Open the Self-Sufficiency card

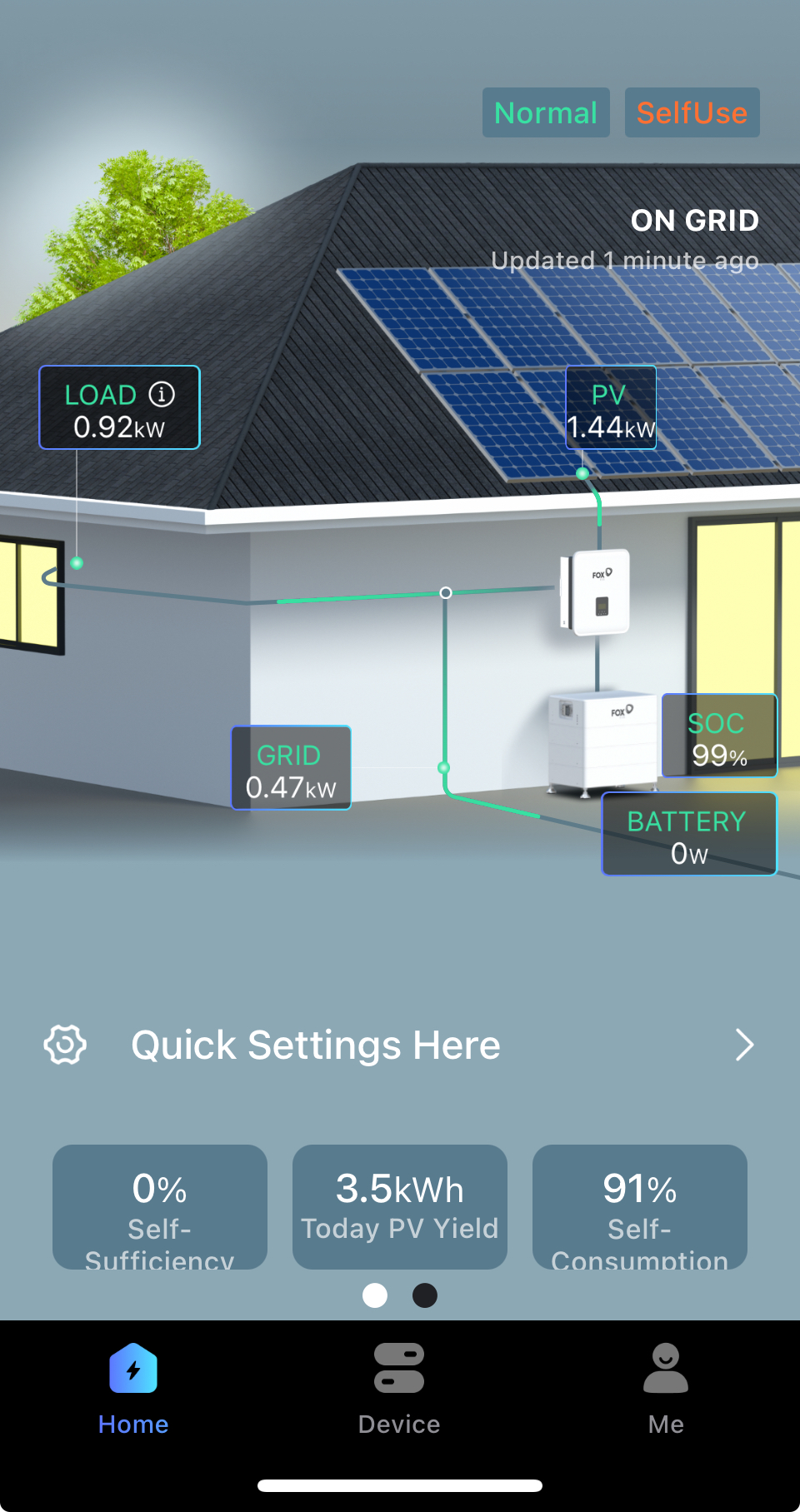point(160,1207)
